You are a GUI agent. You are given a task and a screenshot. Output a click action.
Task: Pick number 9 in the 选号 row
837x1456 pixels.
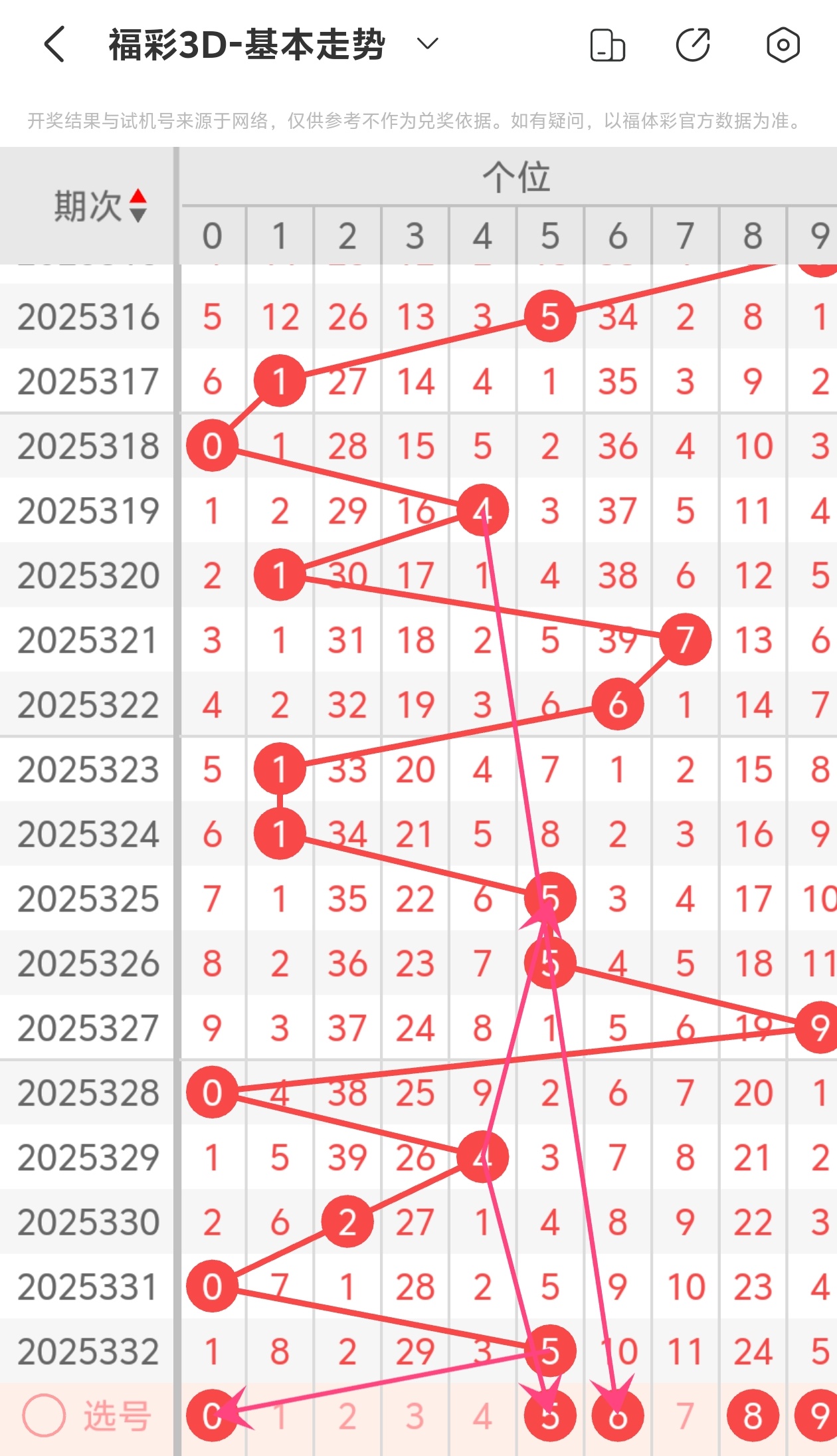(818, 1416)
